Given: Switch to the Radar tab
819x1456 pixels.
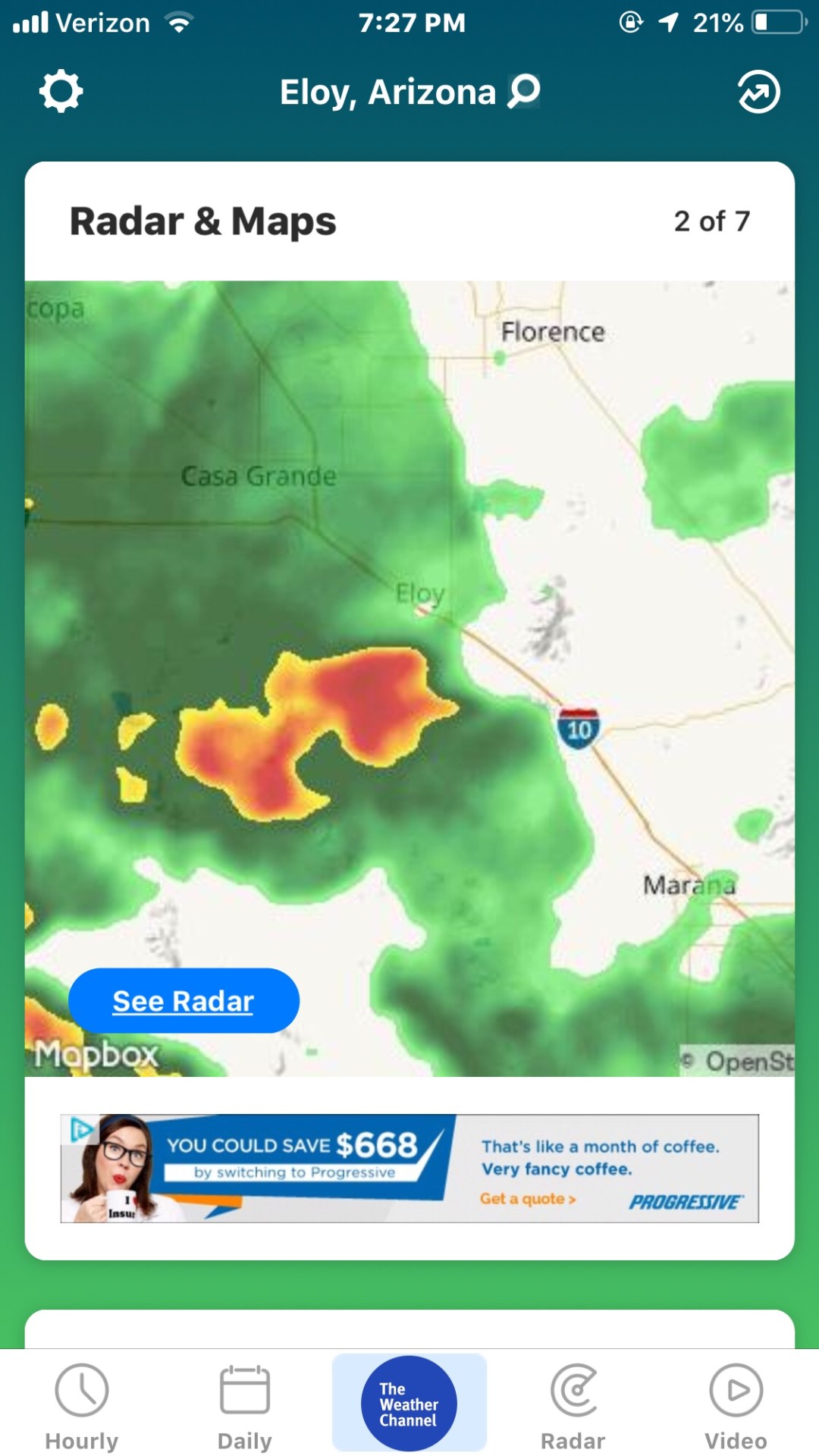Looking at the screenshot, I should click(573, 1404).
